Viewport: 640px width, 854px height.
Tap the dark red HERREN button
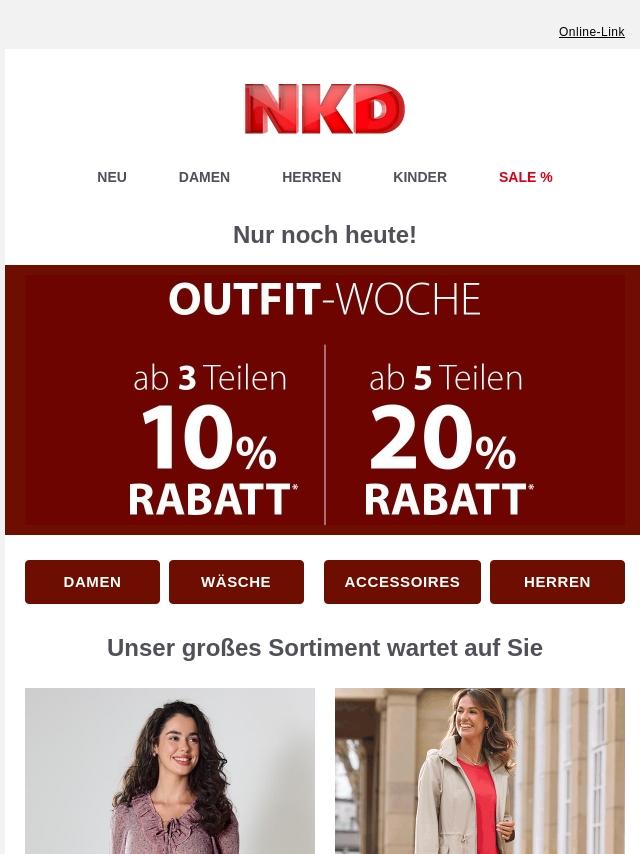pos(557,582)
